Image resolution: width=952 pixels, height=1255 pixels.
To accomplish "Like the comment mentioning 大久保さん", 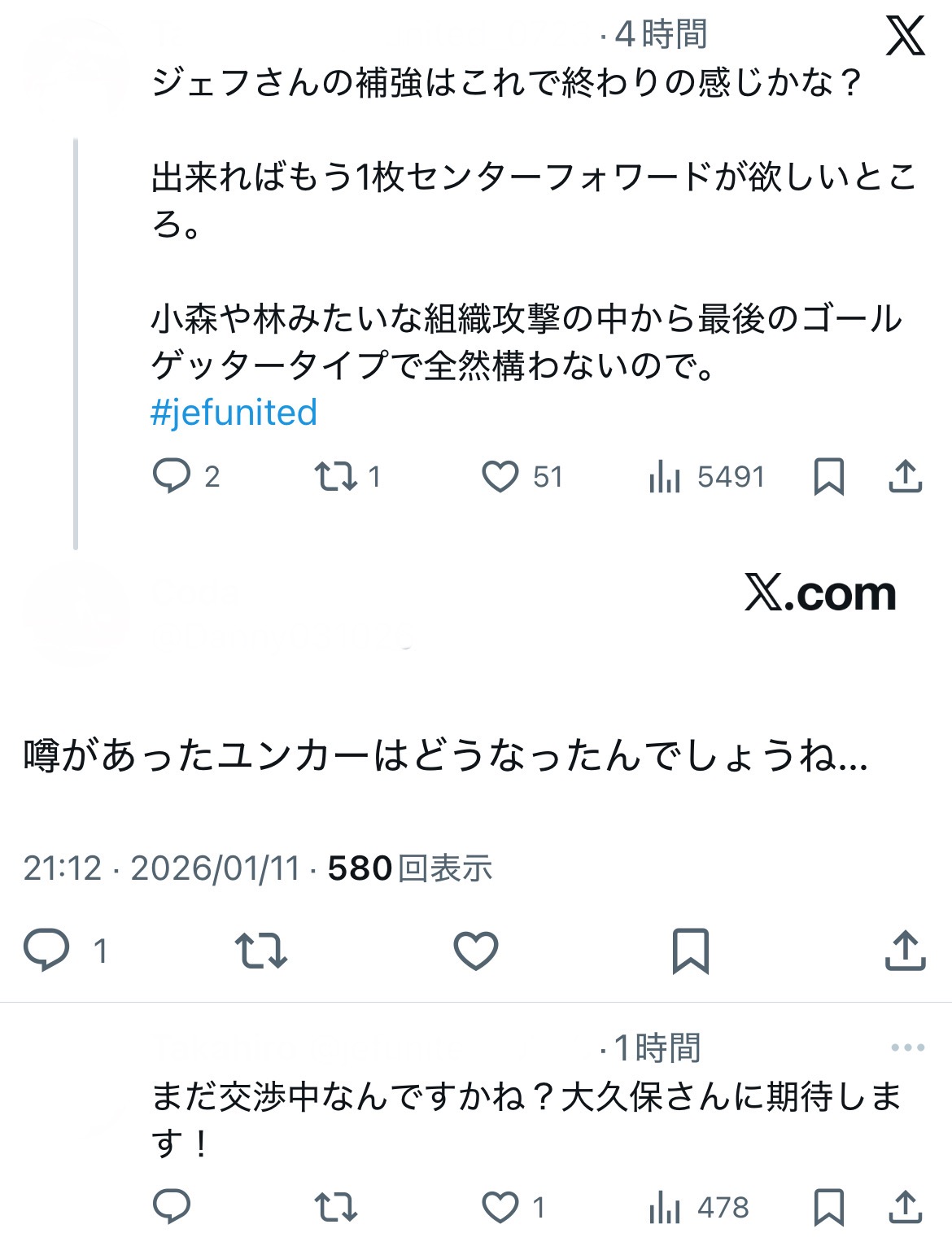I will pos(500,1206).
